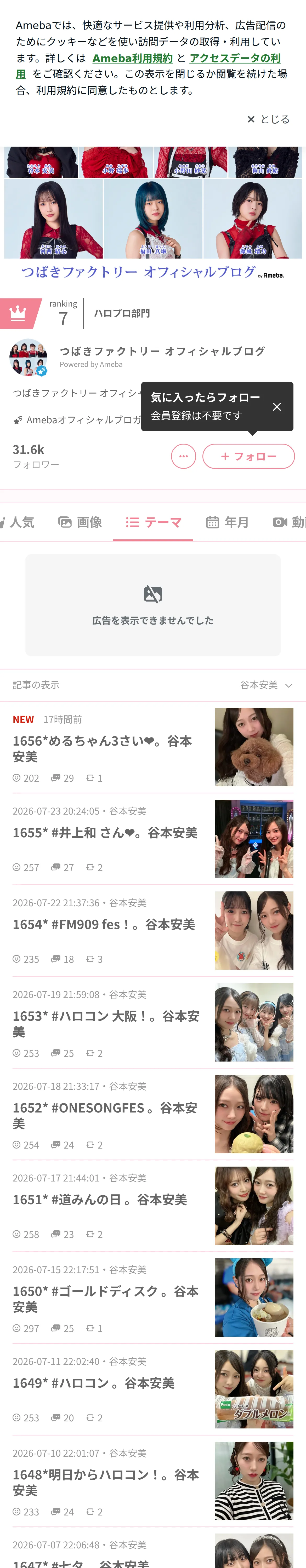Open post 1654* #FM909 fes！
The height and width of the screenshot is (1568, 306).
(x=153, y=931)
